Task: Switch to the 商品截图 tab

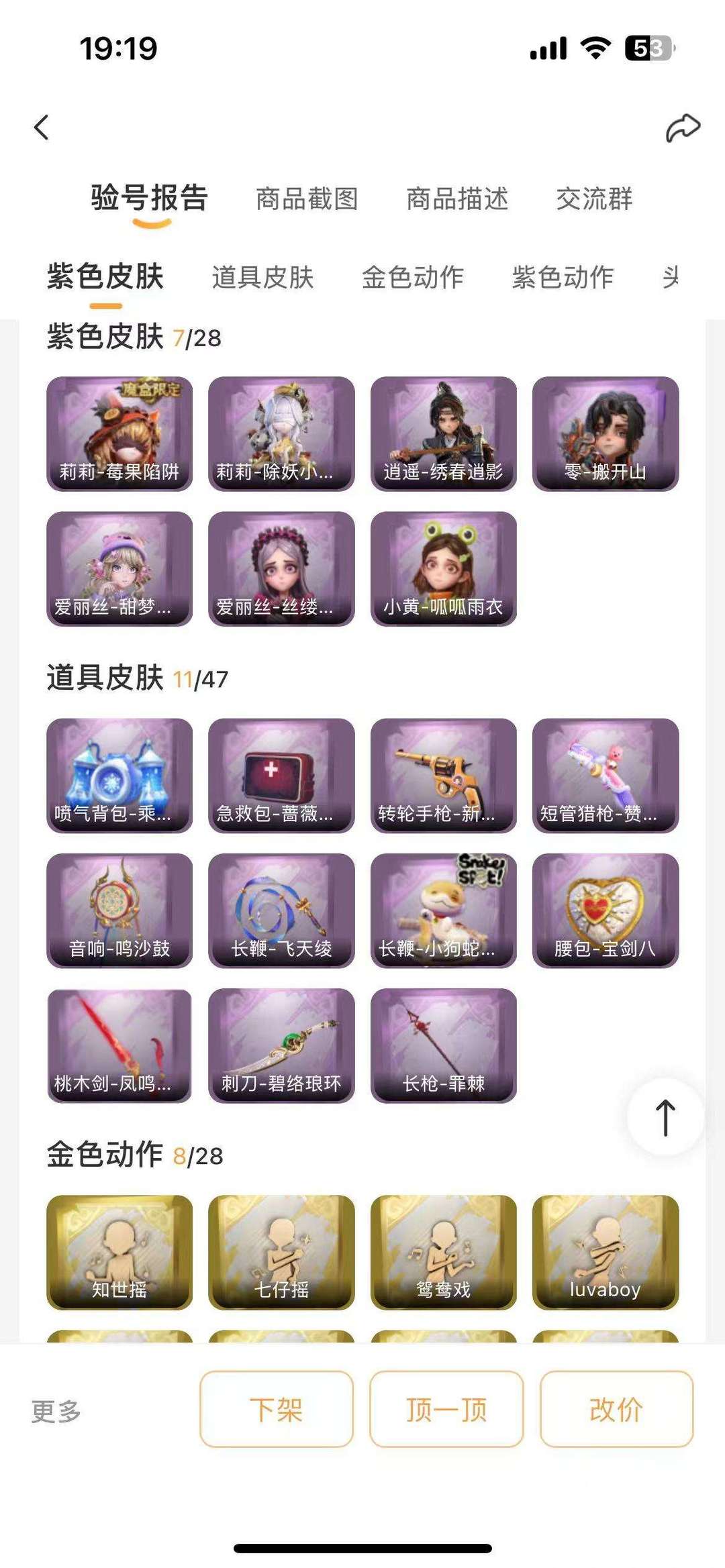Action: 307,199
